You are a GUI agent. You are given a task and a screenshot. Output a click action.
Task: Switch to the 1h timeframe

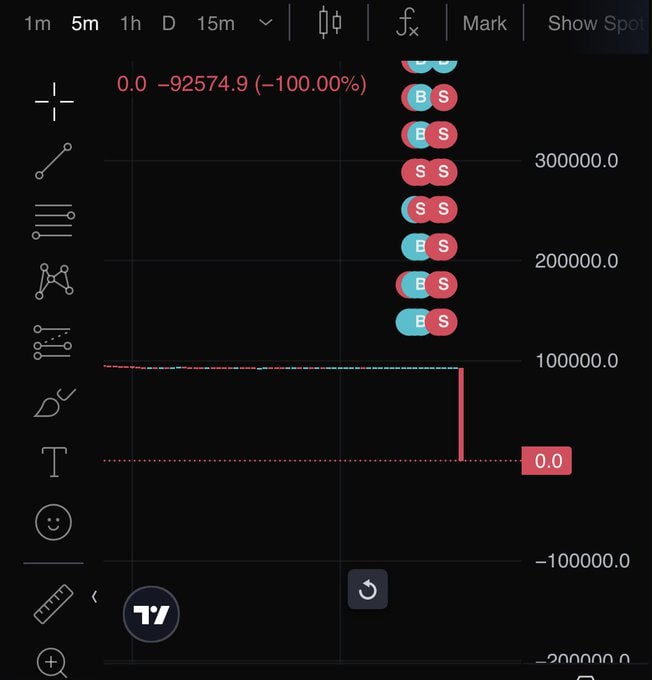pos(130,23)
